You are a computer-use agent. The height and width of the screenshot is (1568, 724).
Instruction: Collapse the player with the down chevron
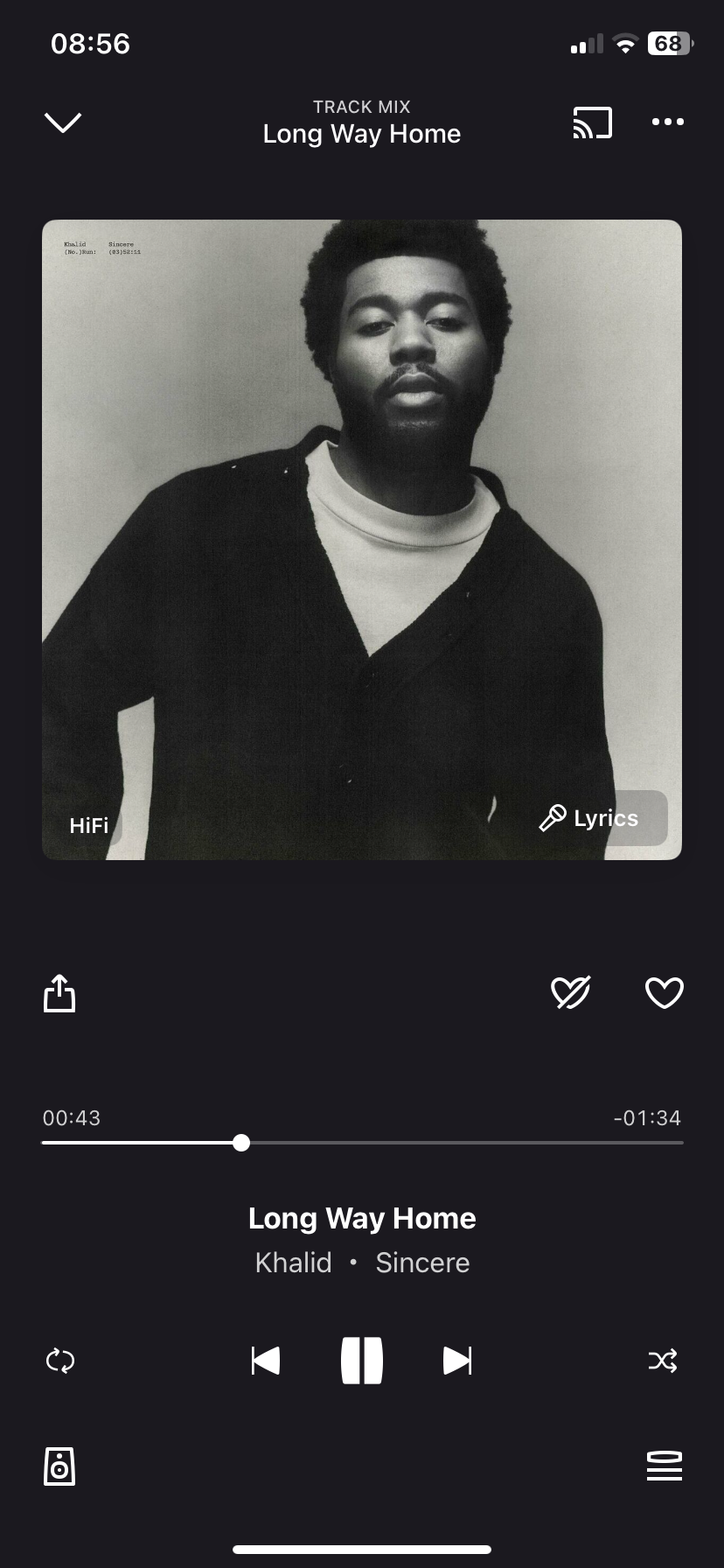(x=63, y=122)
